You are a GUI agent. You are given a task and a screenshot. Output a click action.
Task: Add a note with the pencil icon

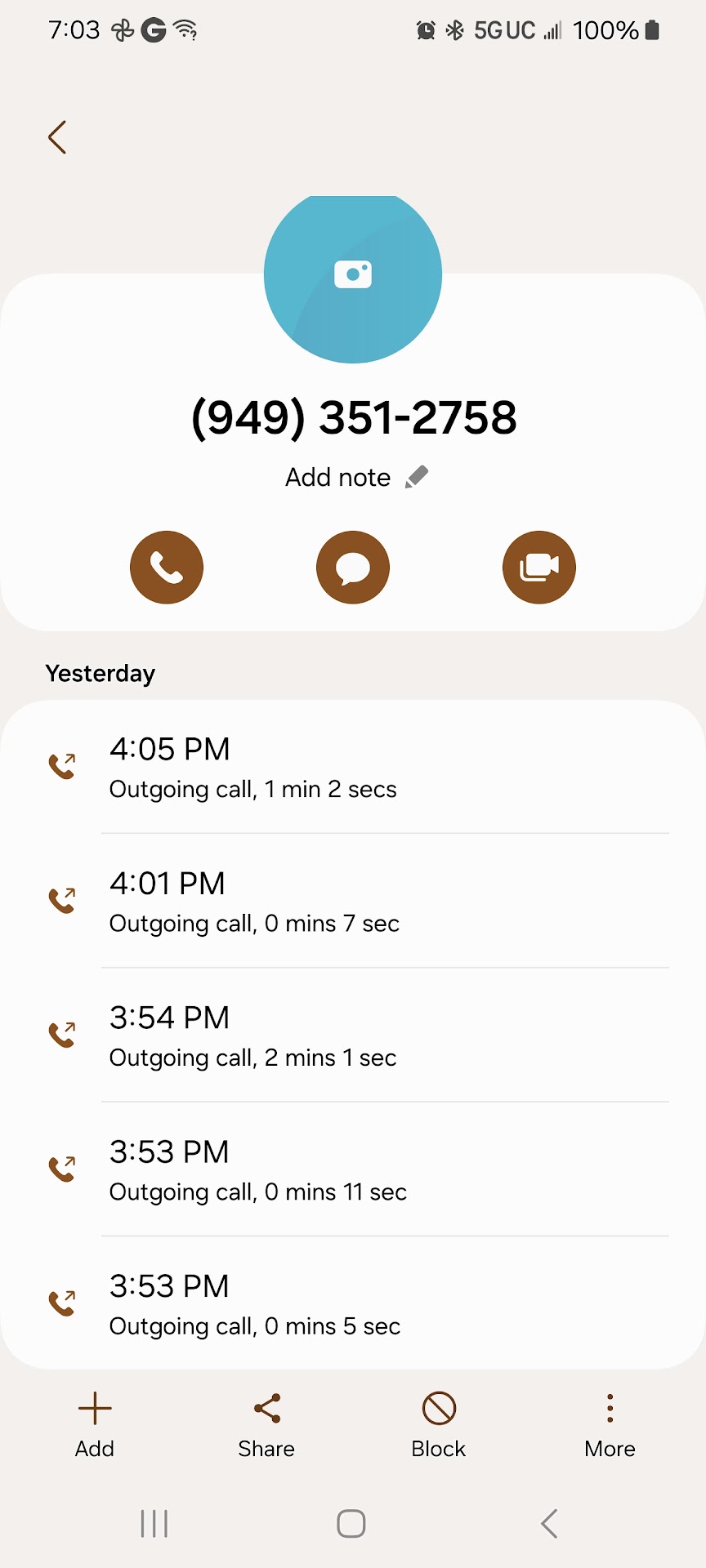[417, 477]
